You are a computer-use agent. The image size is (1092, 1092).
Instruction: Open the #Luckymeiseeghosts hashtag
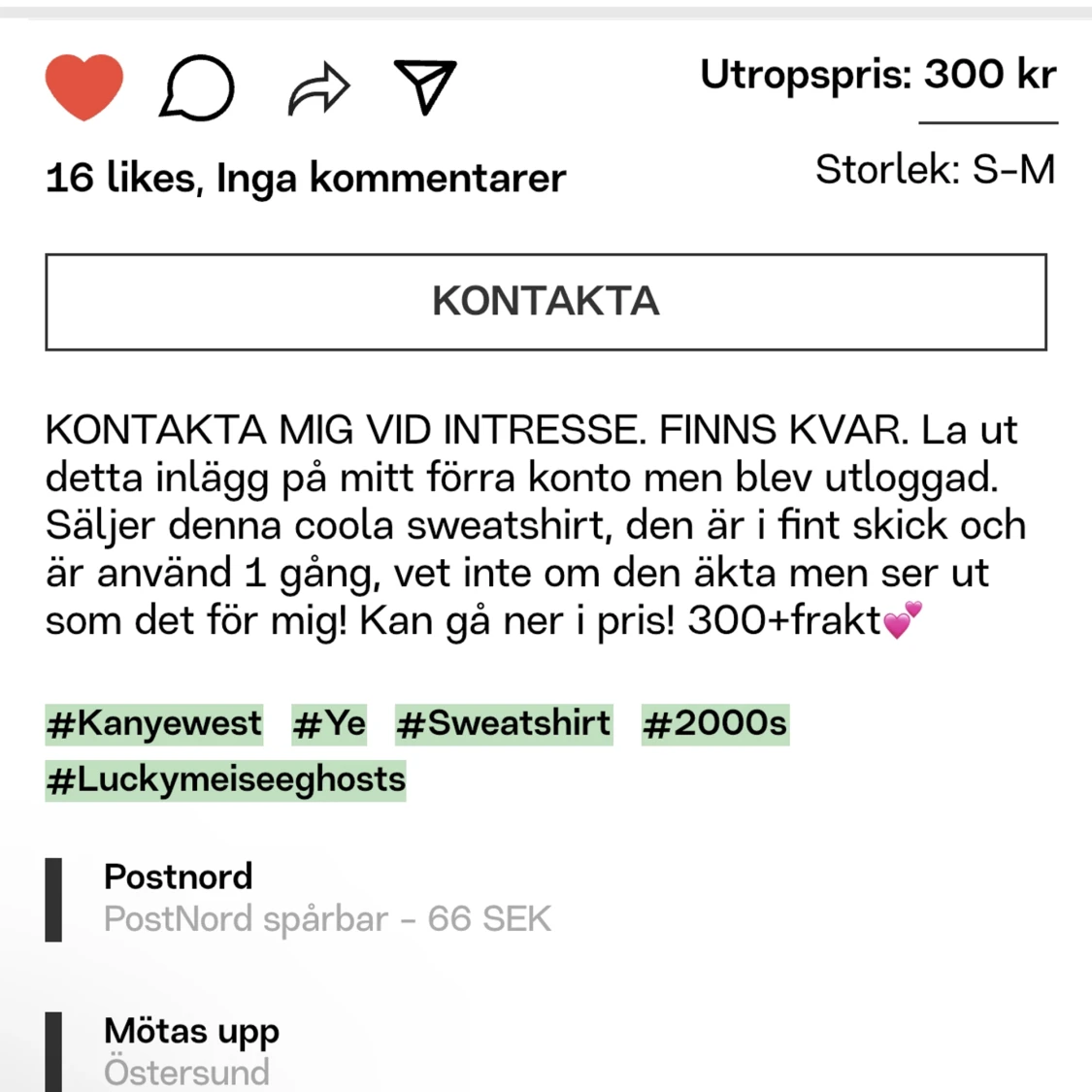(x=226, y=780)
